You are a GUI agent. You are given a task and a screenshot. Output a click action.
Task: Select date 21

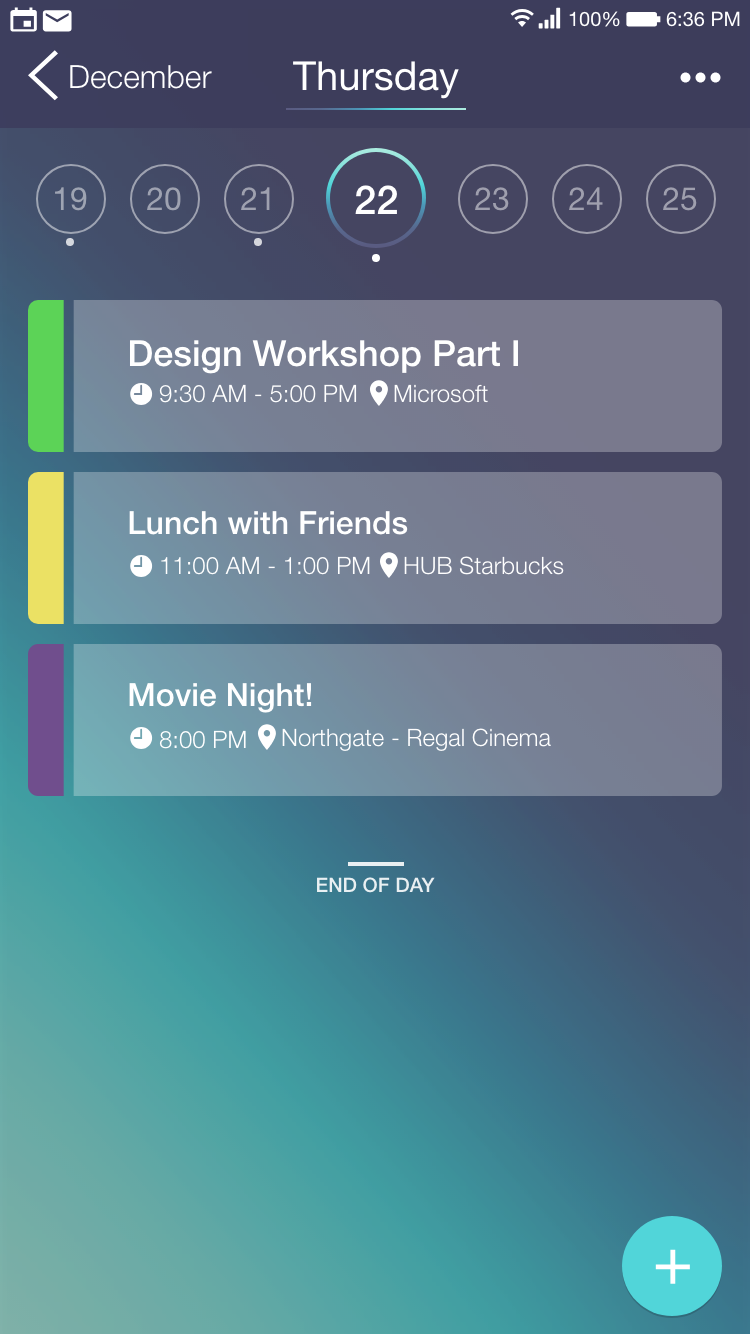pos(258,199)
